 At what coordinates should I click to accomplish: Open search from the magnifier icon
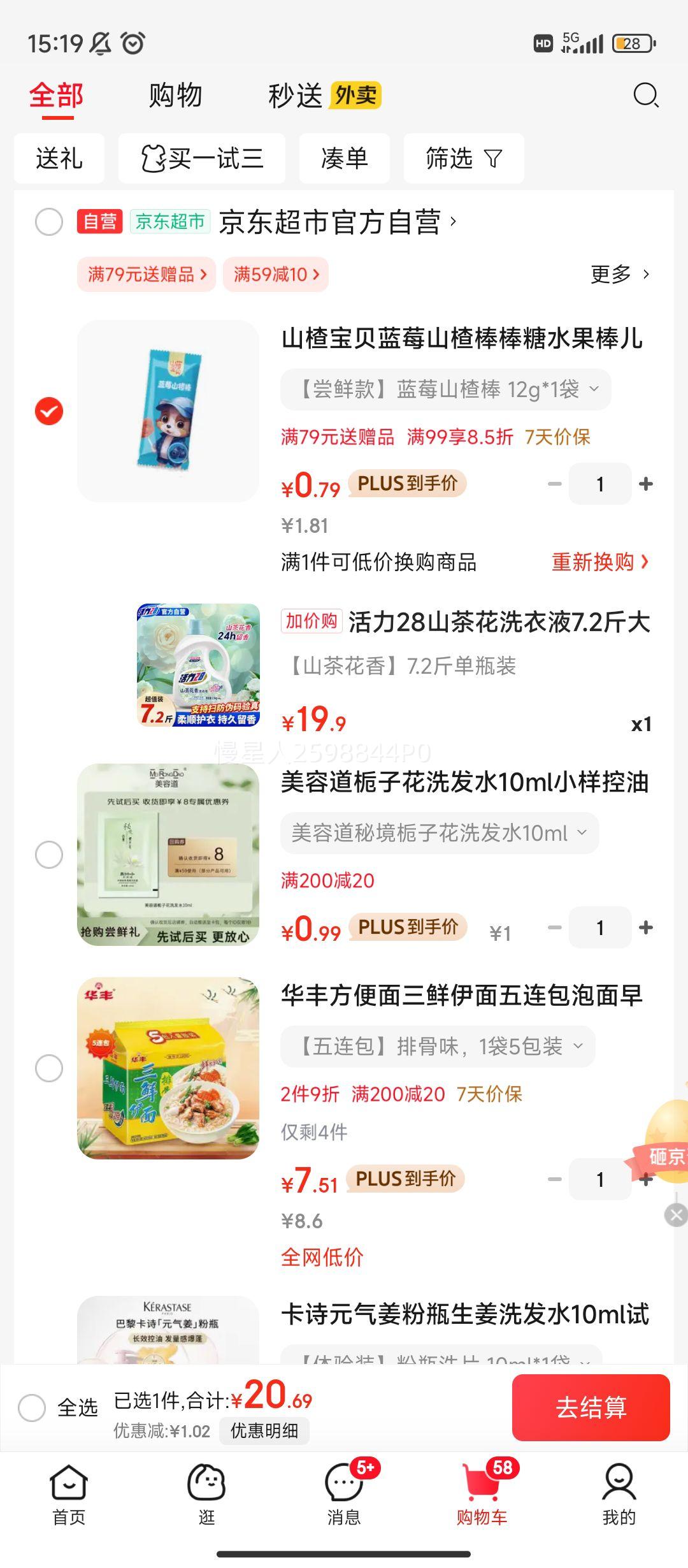(645, 96)
